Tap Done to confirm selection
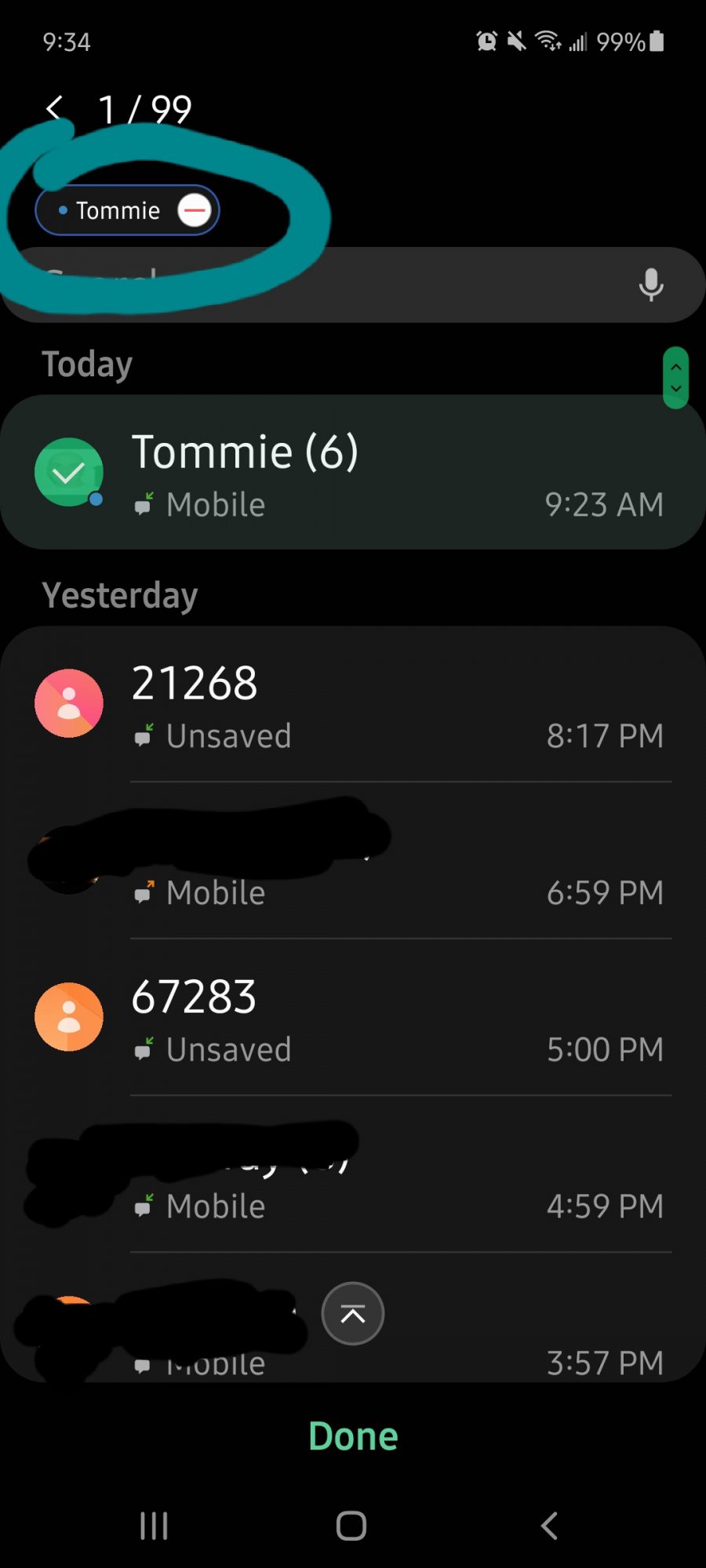 (353, 1436)
